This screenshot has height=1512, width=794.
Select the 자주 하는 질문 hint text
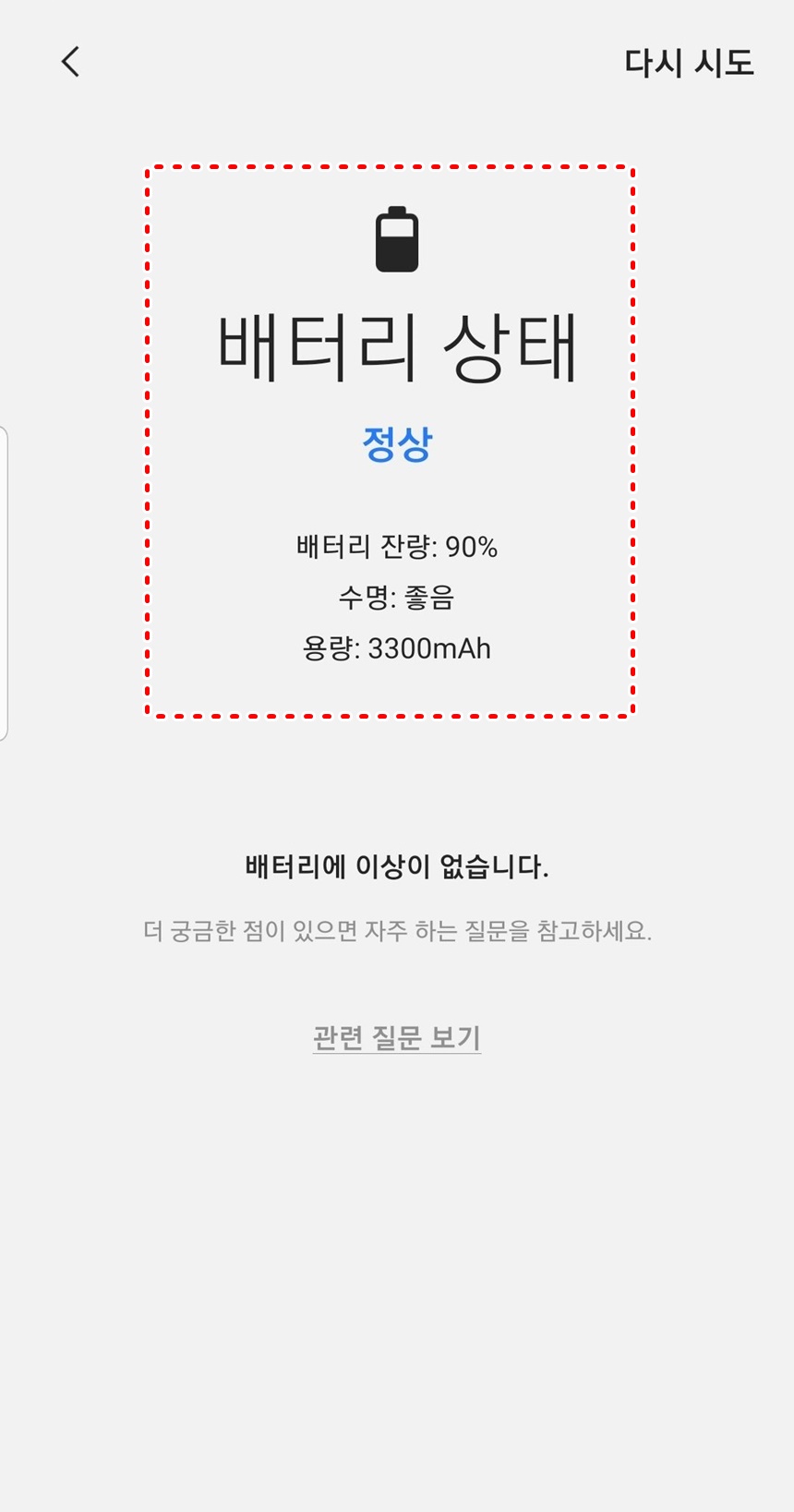[x=395, y=932]
